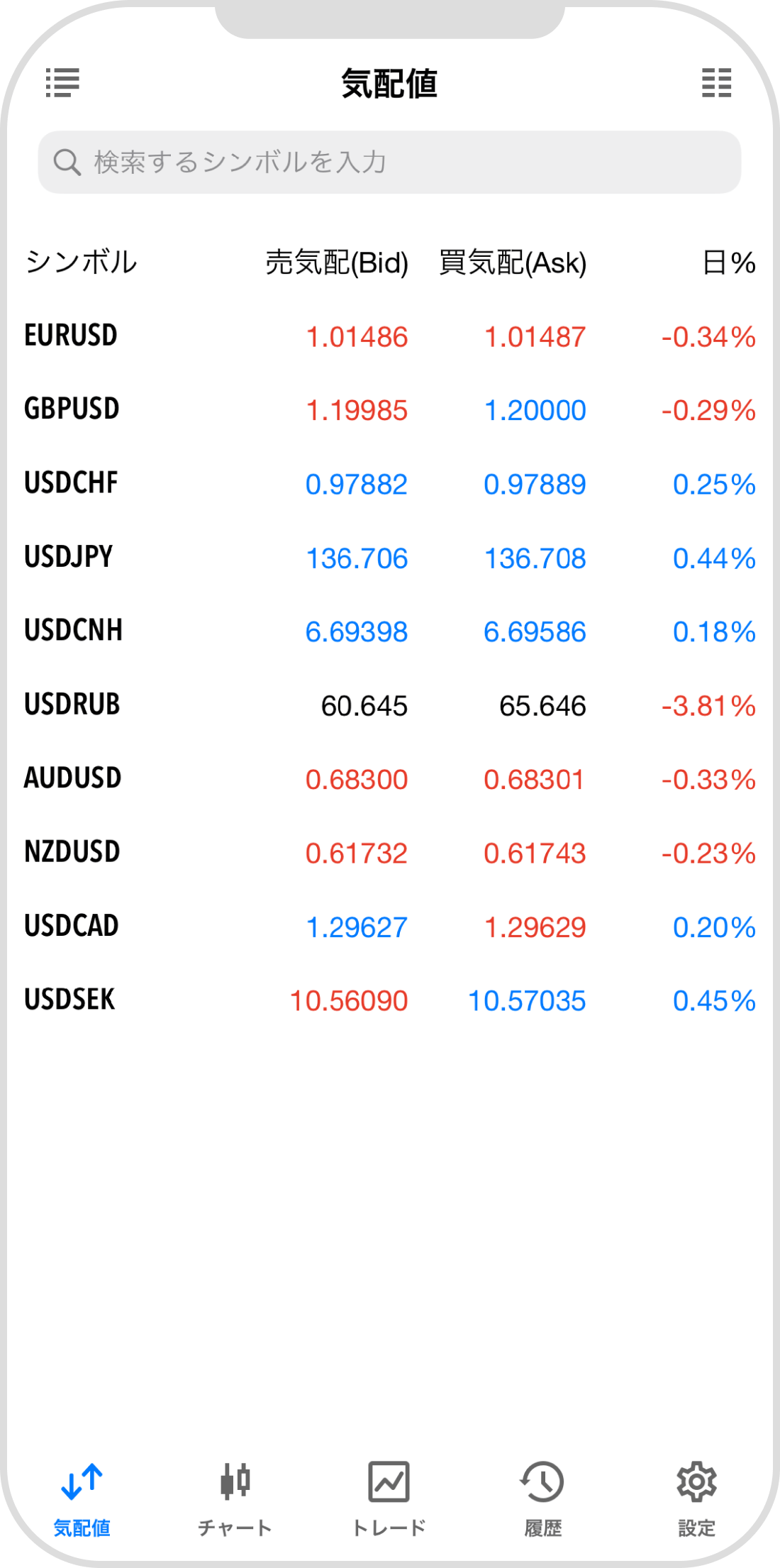Tap the USDJPY row
780x1568 pixels.
pyautogui.click(x=389, y=558)
